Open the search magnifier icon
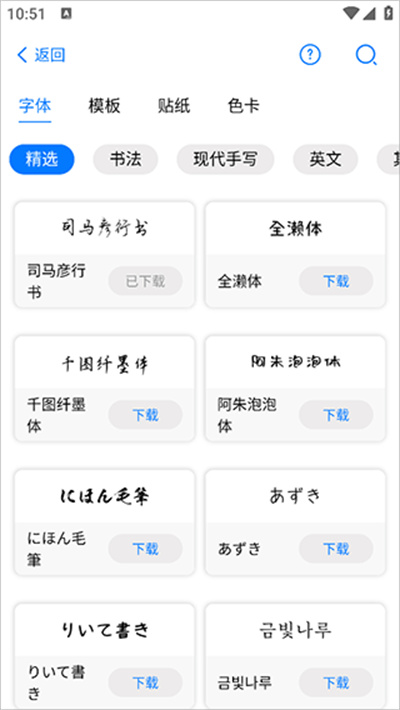 tap(366, 55)
